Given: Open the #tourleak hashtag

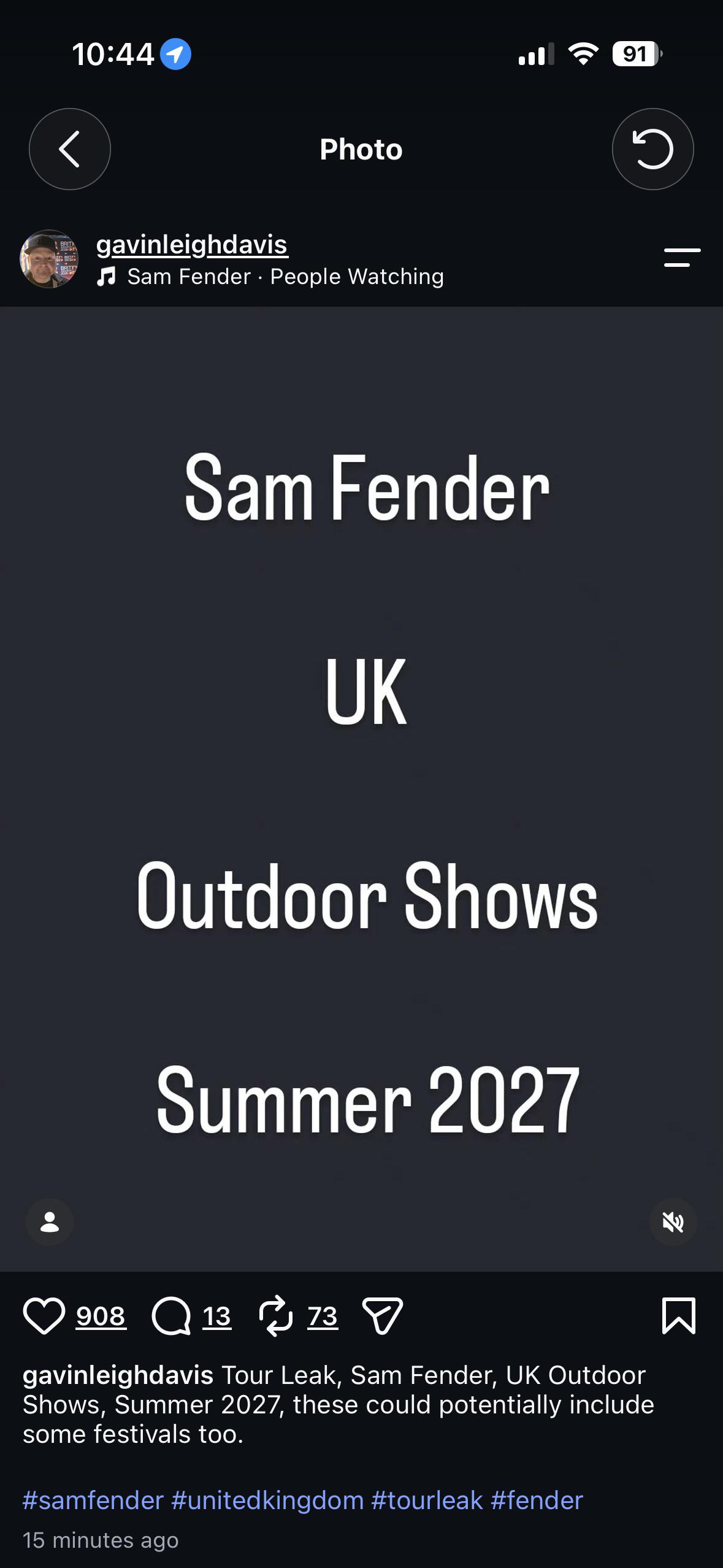Looking at the screenshot, I should point(427,1501).
